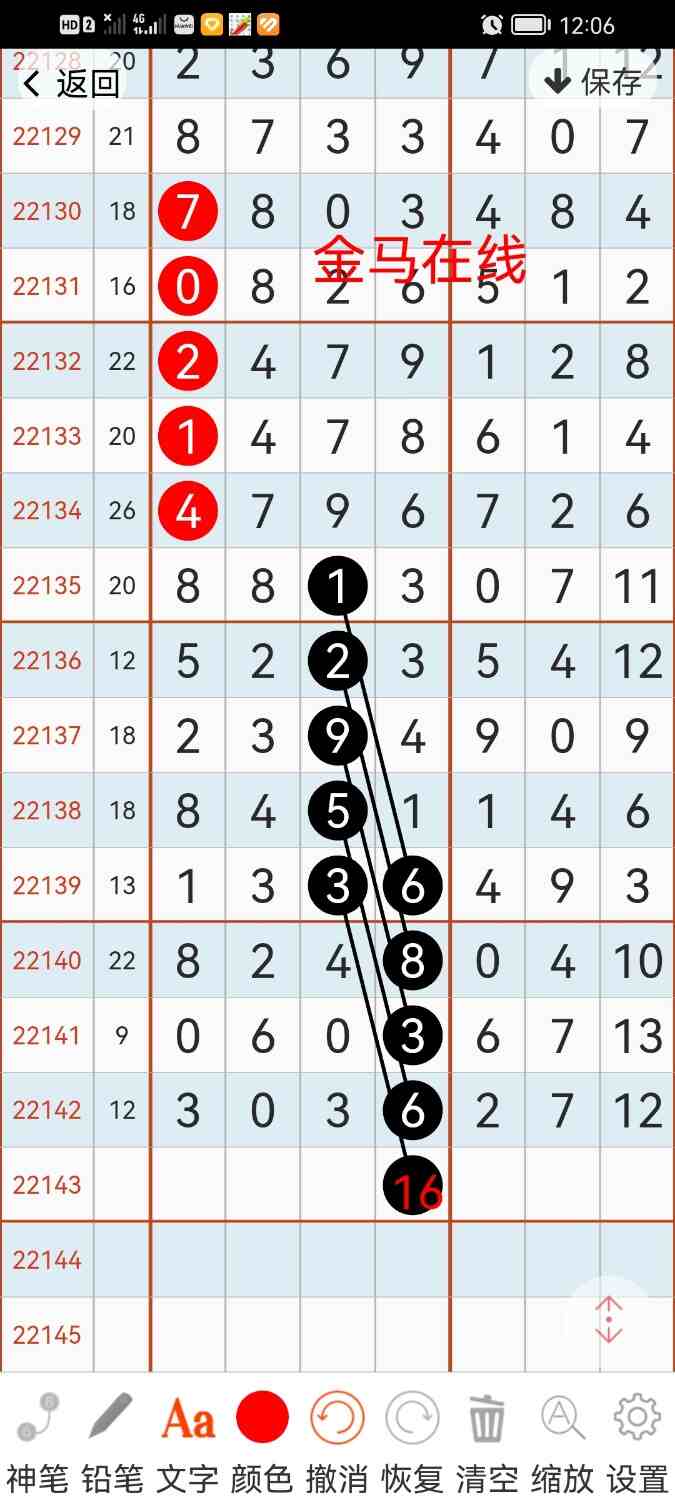This screenshot has height=1500, width=675.
Task: Go back with the 返回 button
Action: coord(72,83)
